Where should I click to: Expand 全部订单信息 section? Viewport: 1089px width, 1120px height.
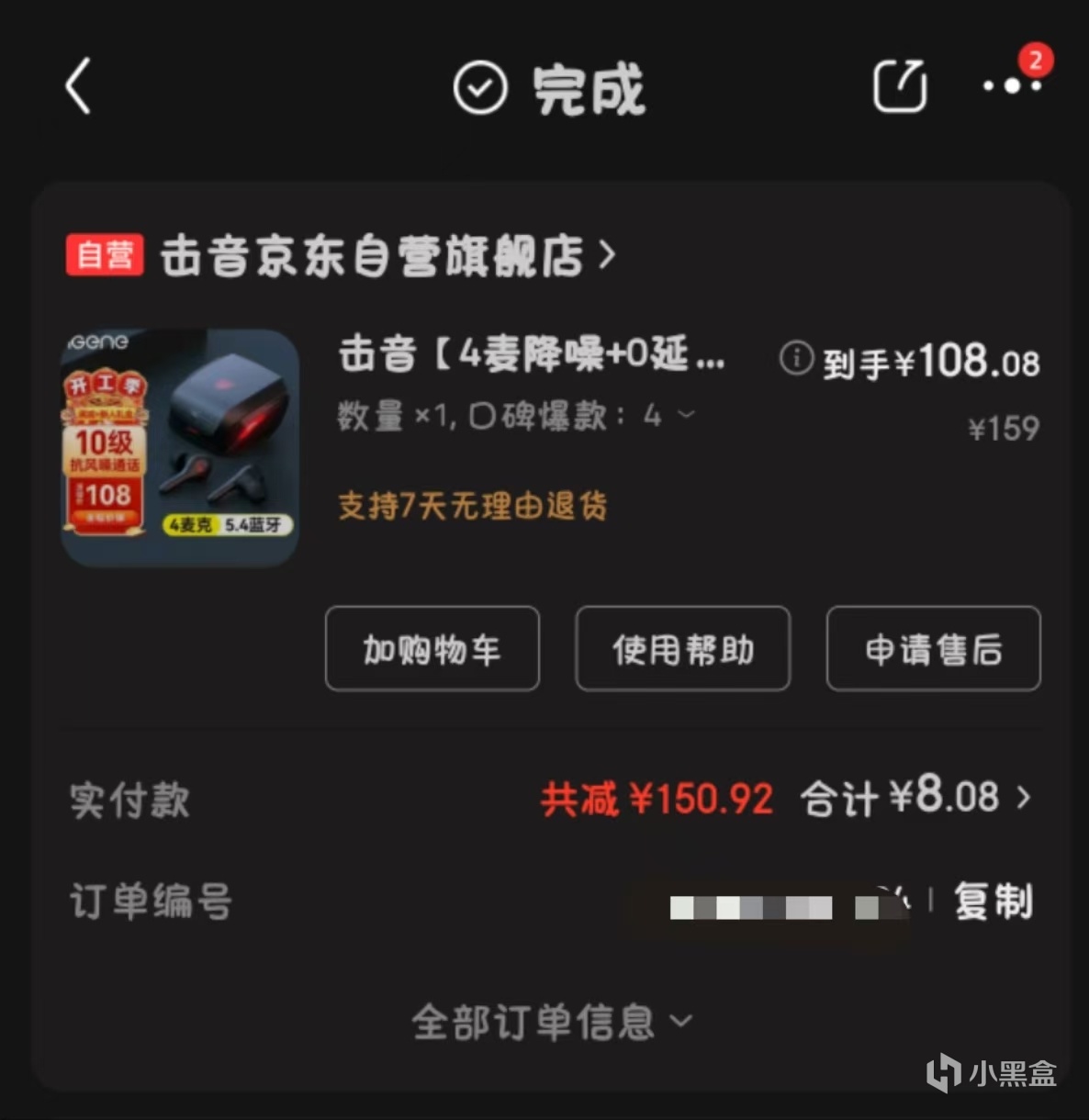551,1021
